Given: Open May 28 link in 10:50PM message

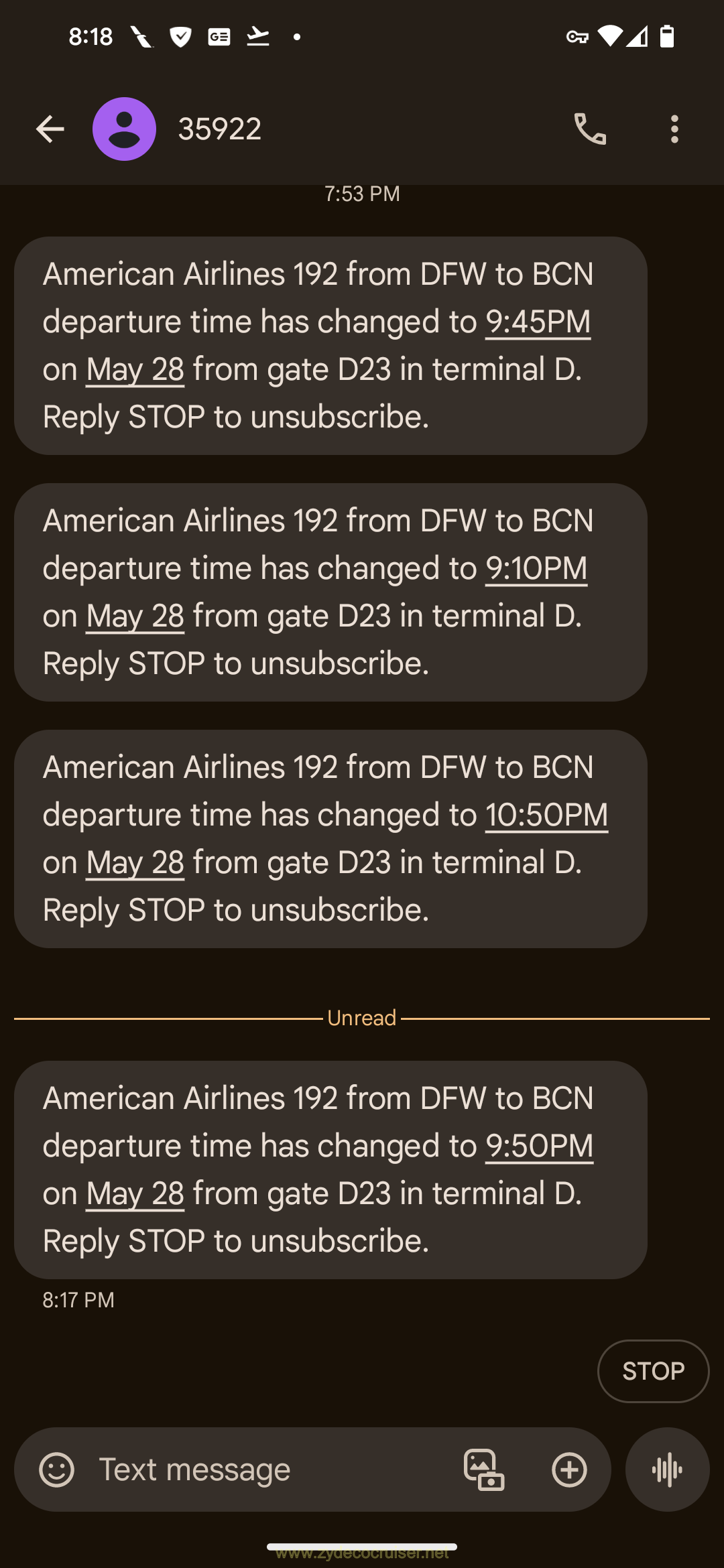Looking at the screenshot, I should [x=135, y=863].
